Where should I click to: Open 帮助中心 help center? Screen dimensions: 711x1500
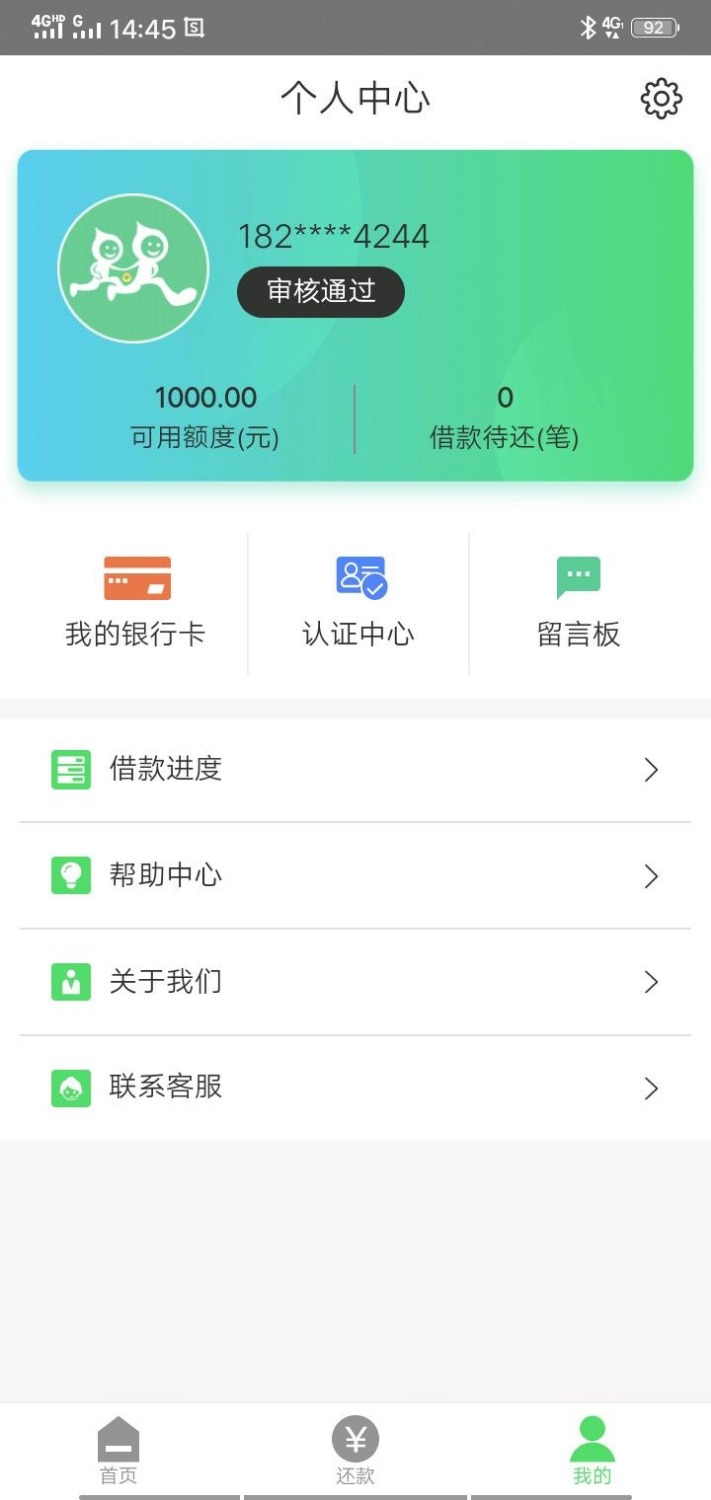pos(355,876)
